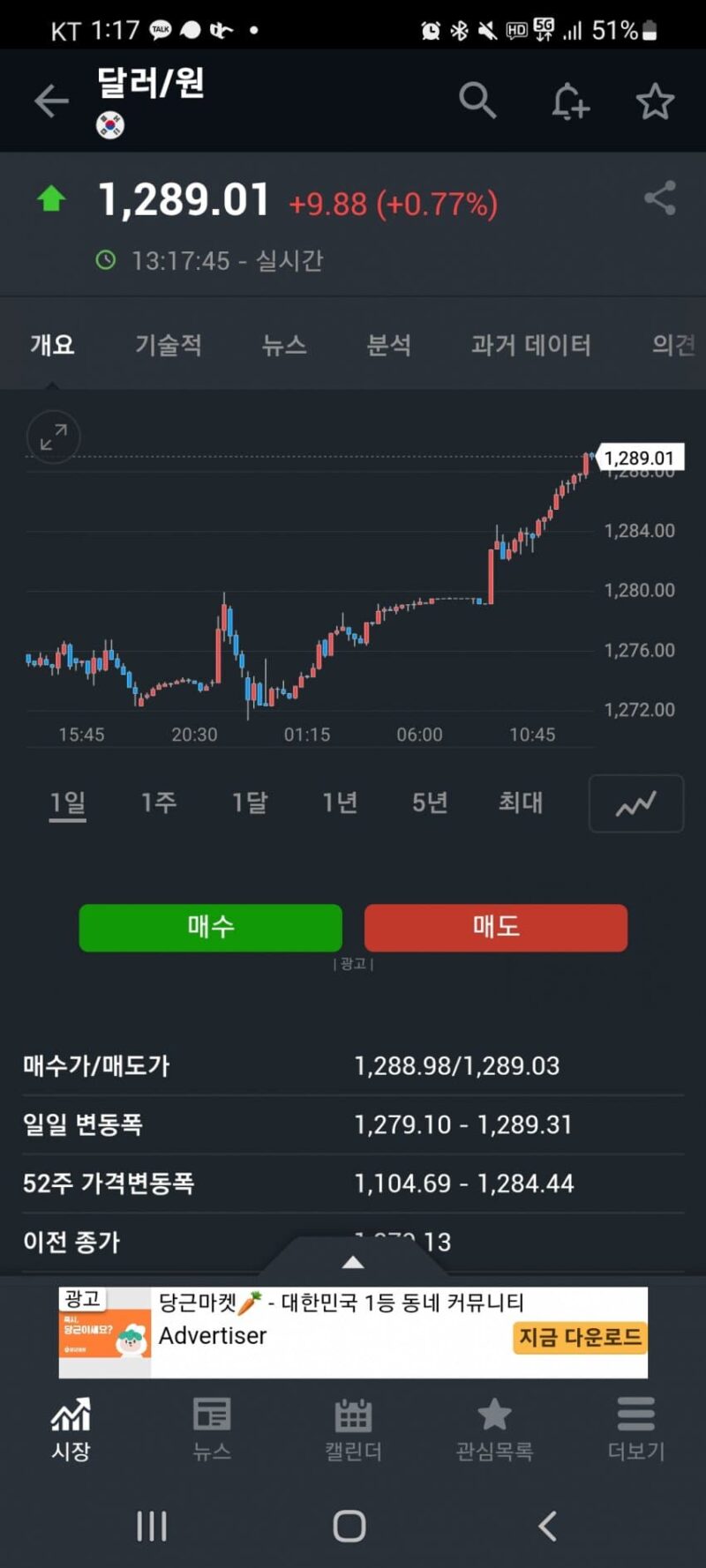Open 캘린더 in the bottom navigation
Screen dimensions: 706x1568
click(x=353, y=1429)
